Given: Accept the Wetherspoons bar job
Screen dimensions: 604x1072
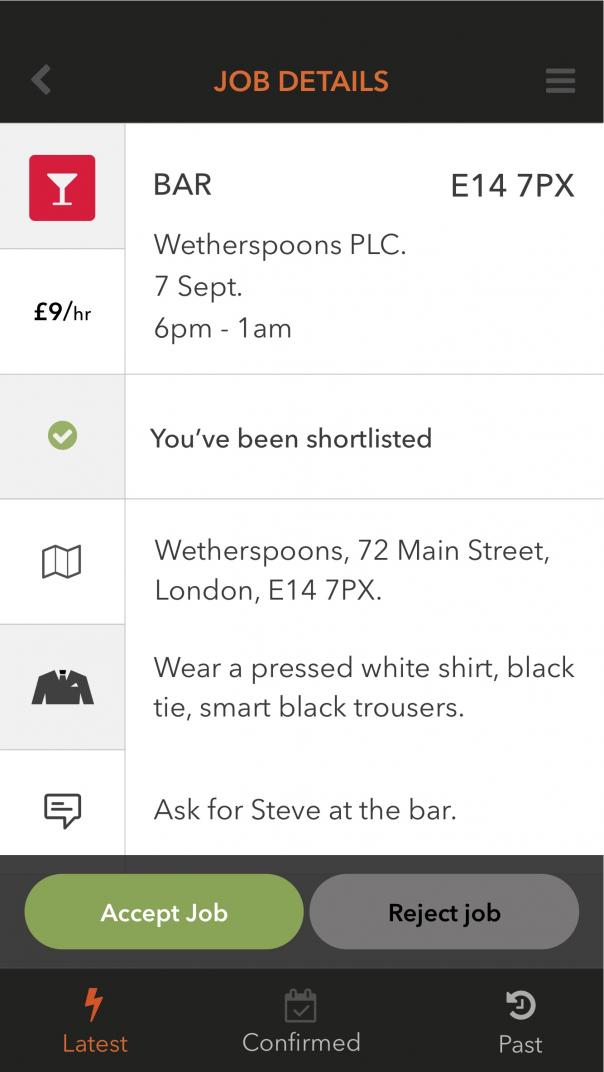Looking at the screenshot, I should 164,912.
